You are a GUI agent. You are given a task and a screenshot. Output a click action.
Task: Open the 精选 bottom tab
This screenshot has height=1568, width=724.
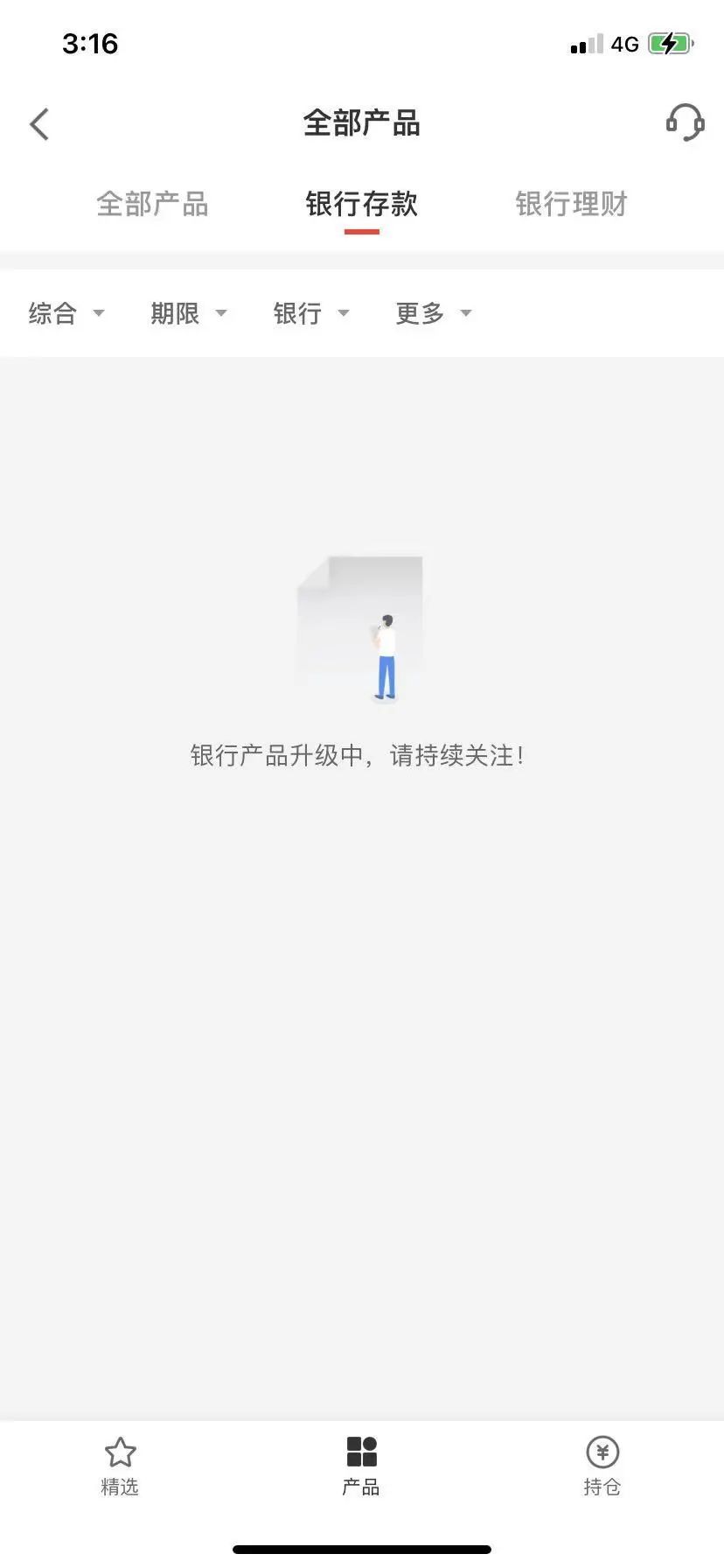pyautogui.click(x=120, y=1466)
